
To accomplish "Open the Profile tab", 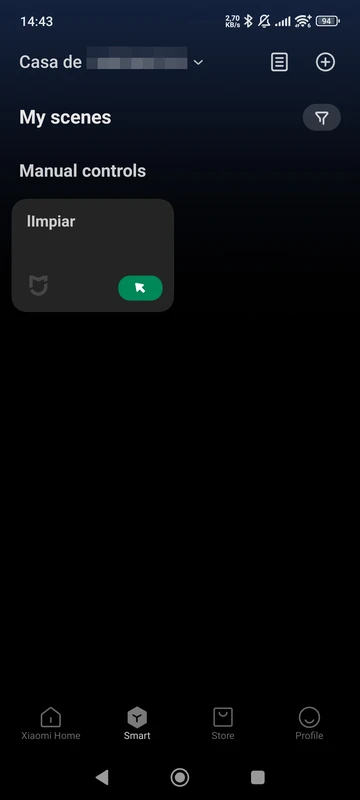I will (x=309, y=723).
